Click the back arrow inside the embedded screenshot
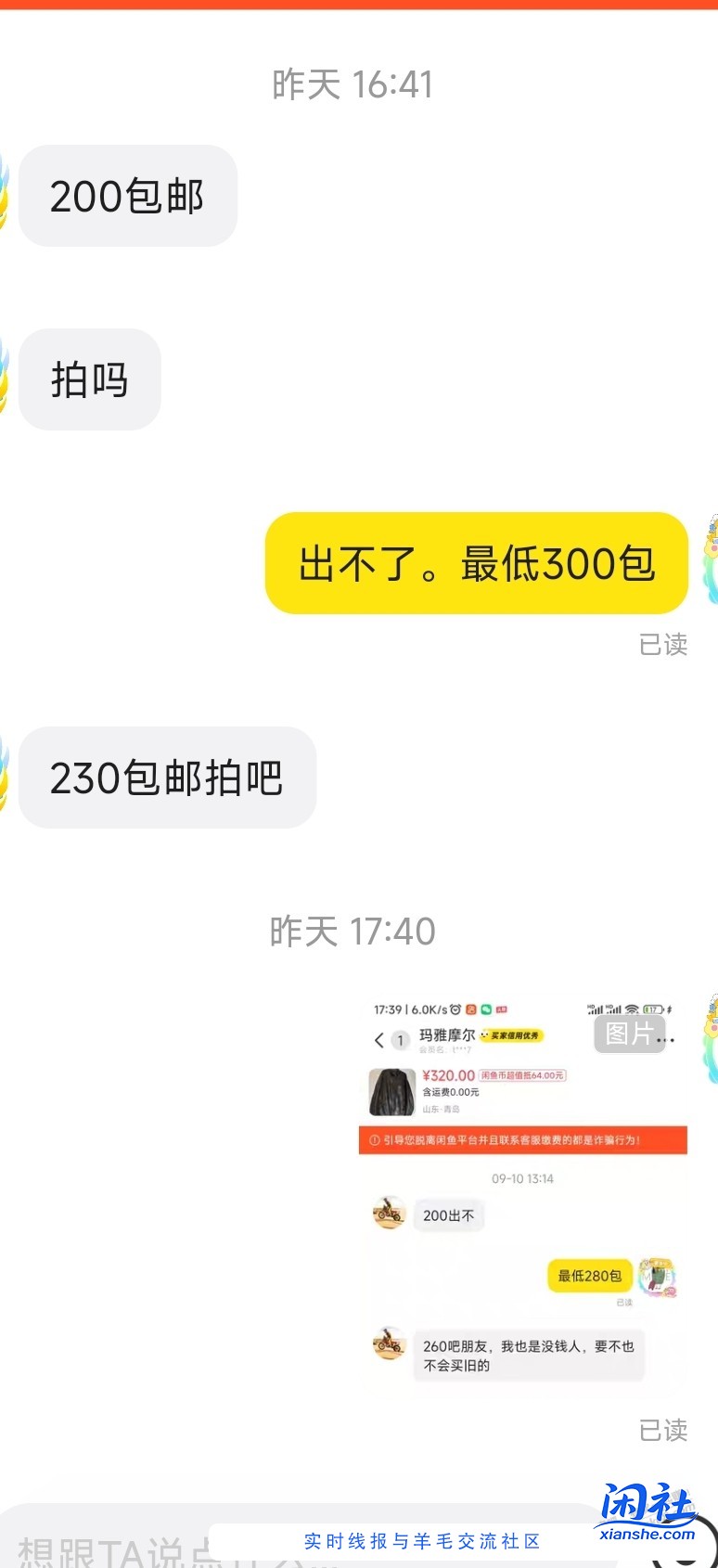The image size is (718, 1568). [378, 1039]
